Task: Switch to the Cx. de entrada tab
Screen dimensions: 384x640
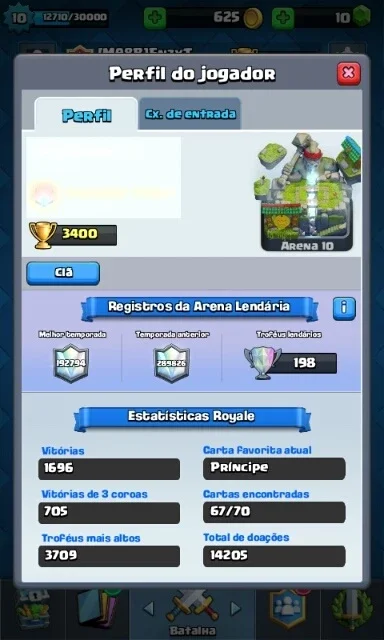Action: point(190,113)
